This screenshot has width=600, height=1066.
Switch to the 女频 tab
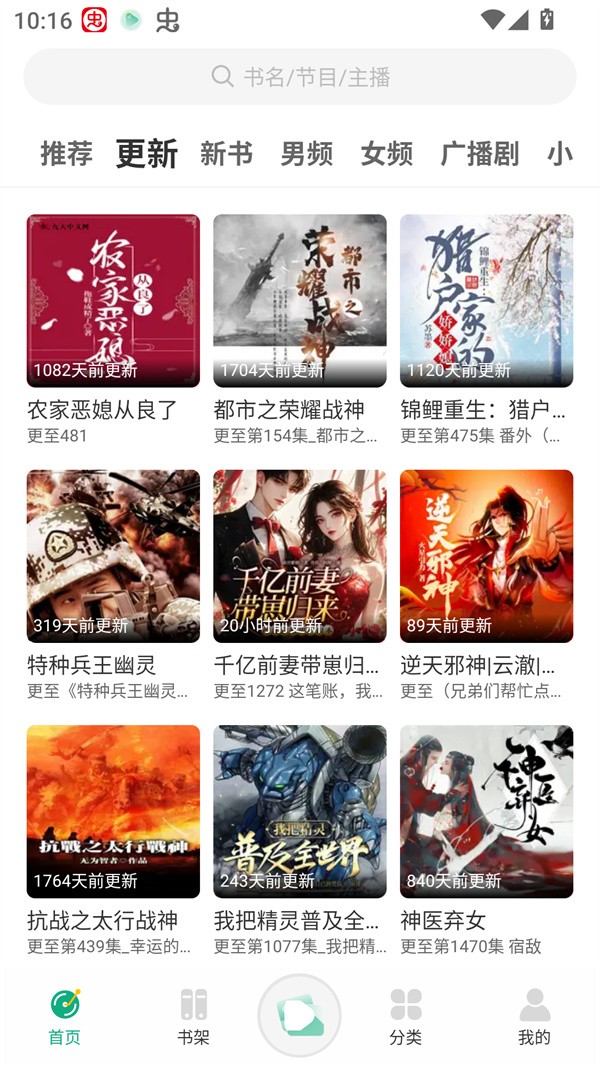point(386,153)
